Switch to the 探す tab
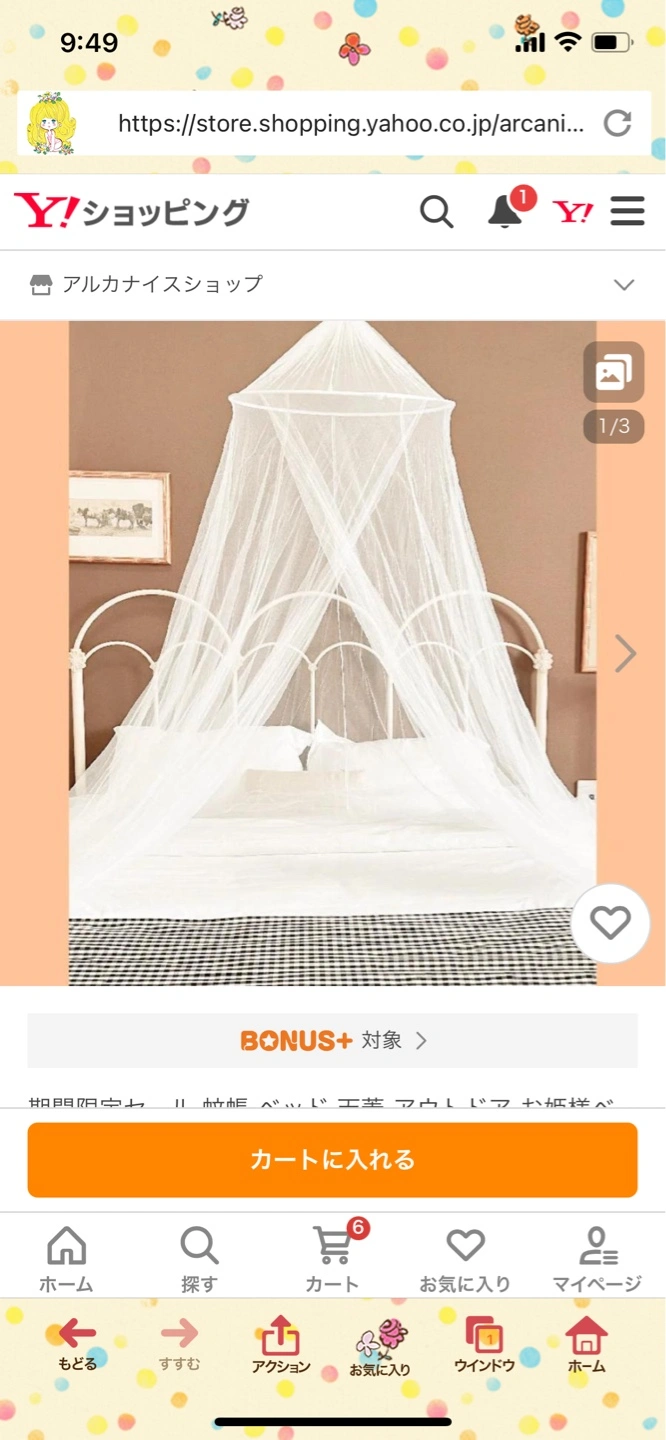Image resolution: width=666 pixels, height=1440 pixels. pyautogui.click(x=199, y=1260)
